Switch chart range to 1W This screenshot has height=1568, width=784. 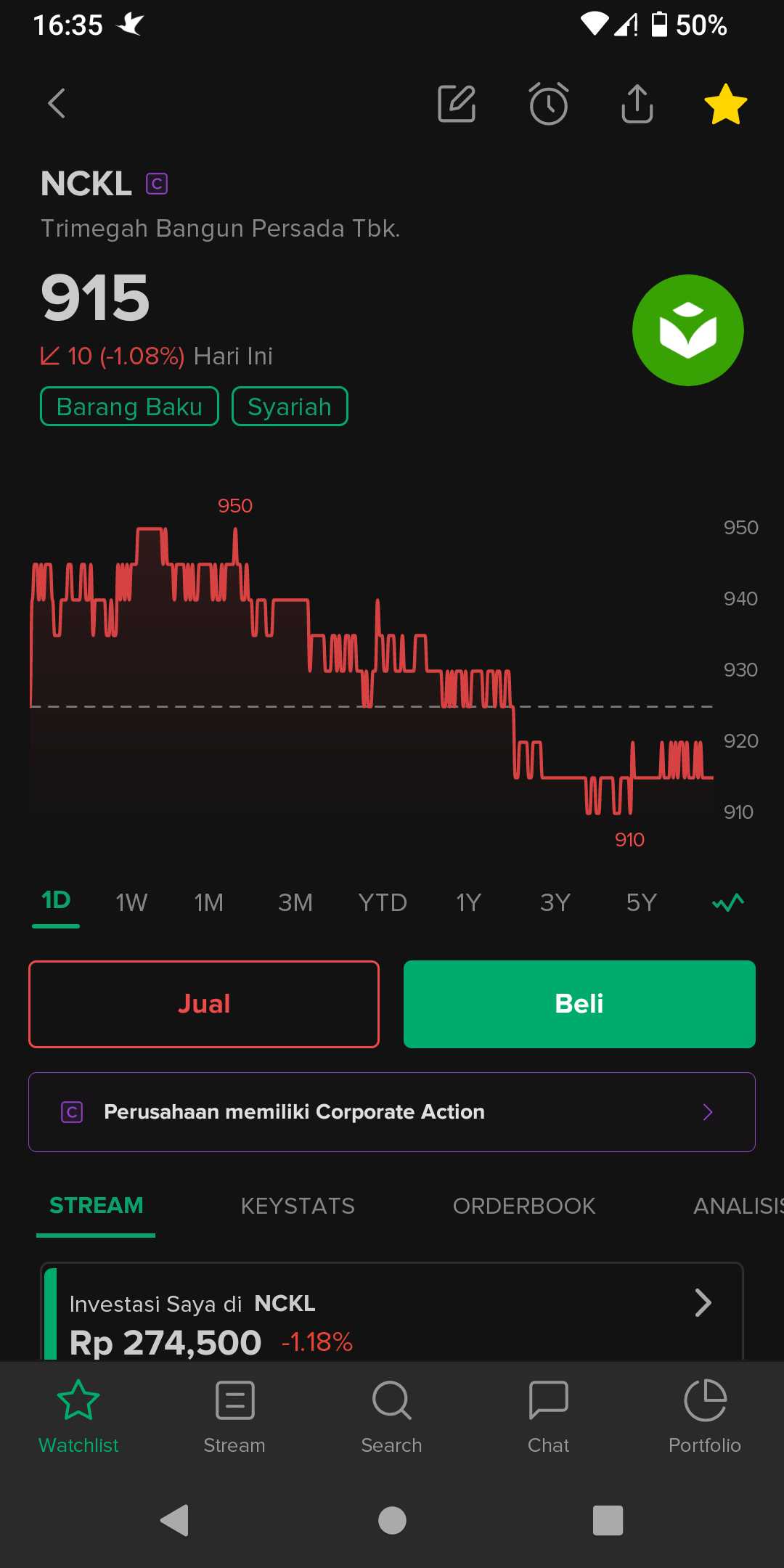tap(131, 902)
